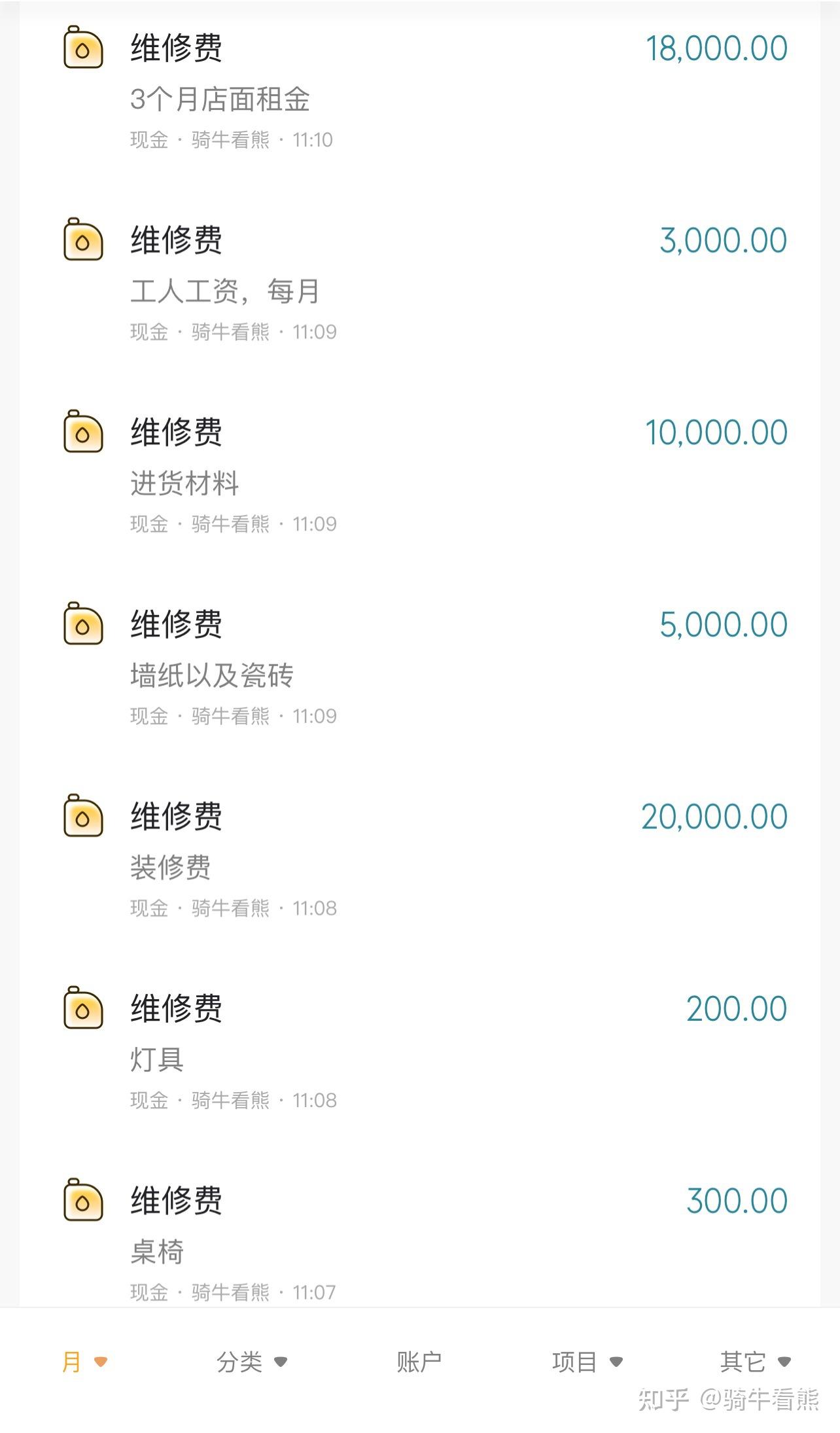840x1433 pixels.
Task: Open the 进货材料 10,000.00 record
Action: click(420, 472)
